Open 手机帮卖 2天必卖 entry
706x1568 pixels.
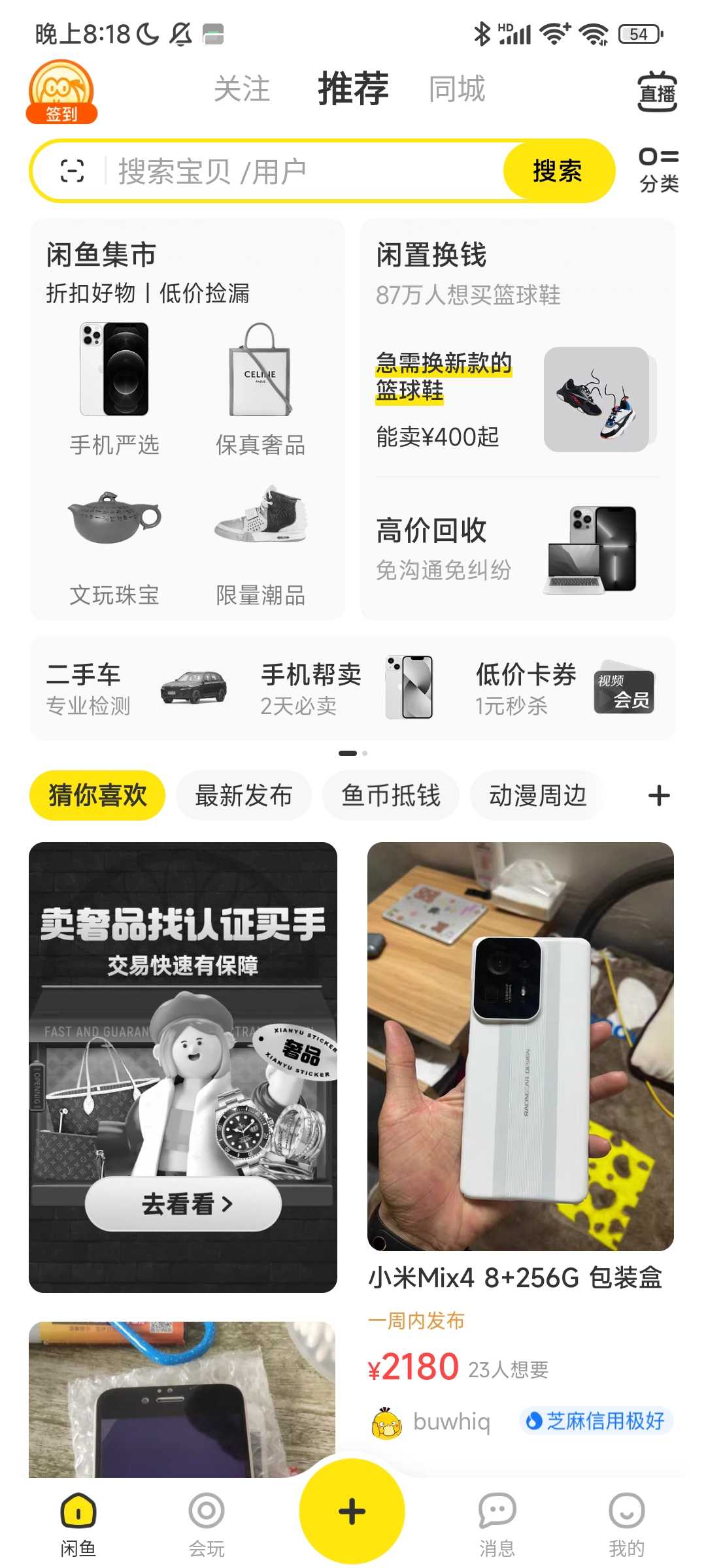click(346, 689)
